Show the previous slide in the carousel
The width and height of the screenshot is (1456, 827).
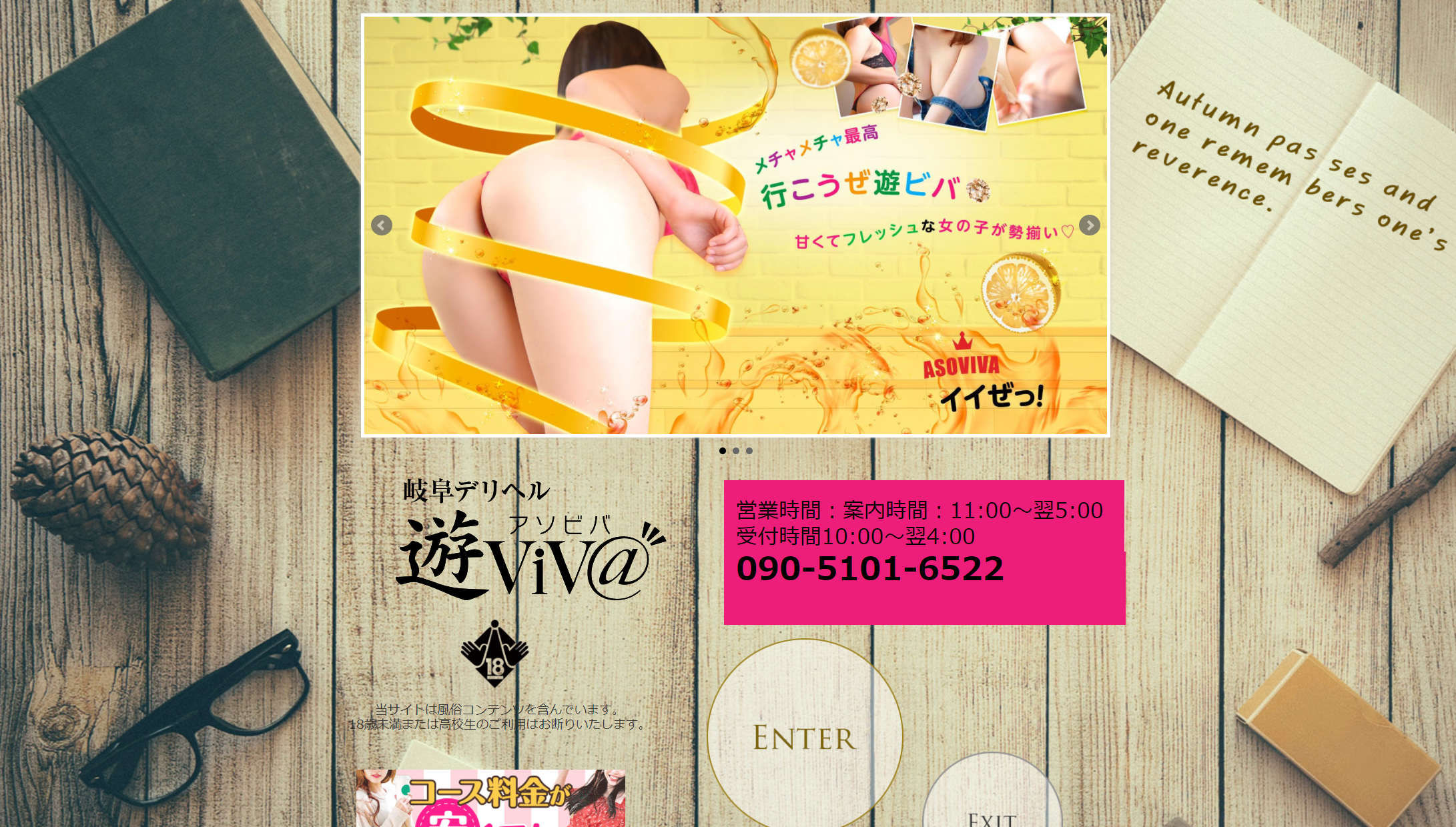pyautogui.click(x=381, y=225)
